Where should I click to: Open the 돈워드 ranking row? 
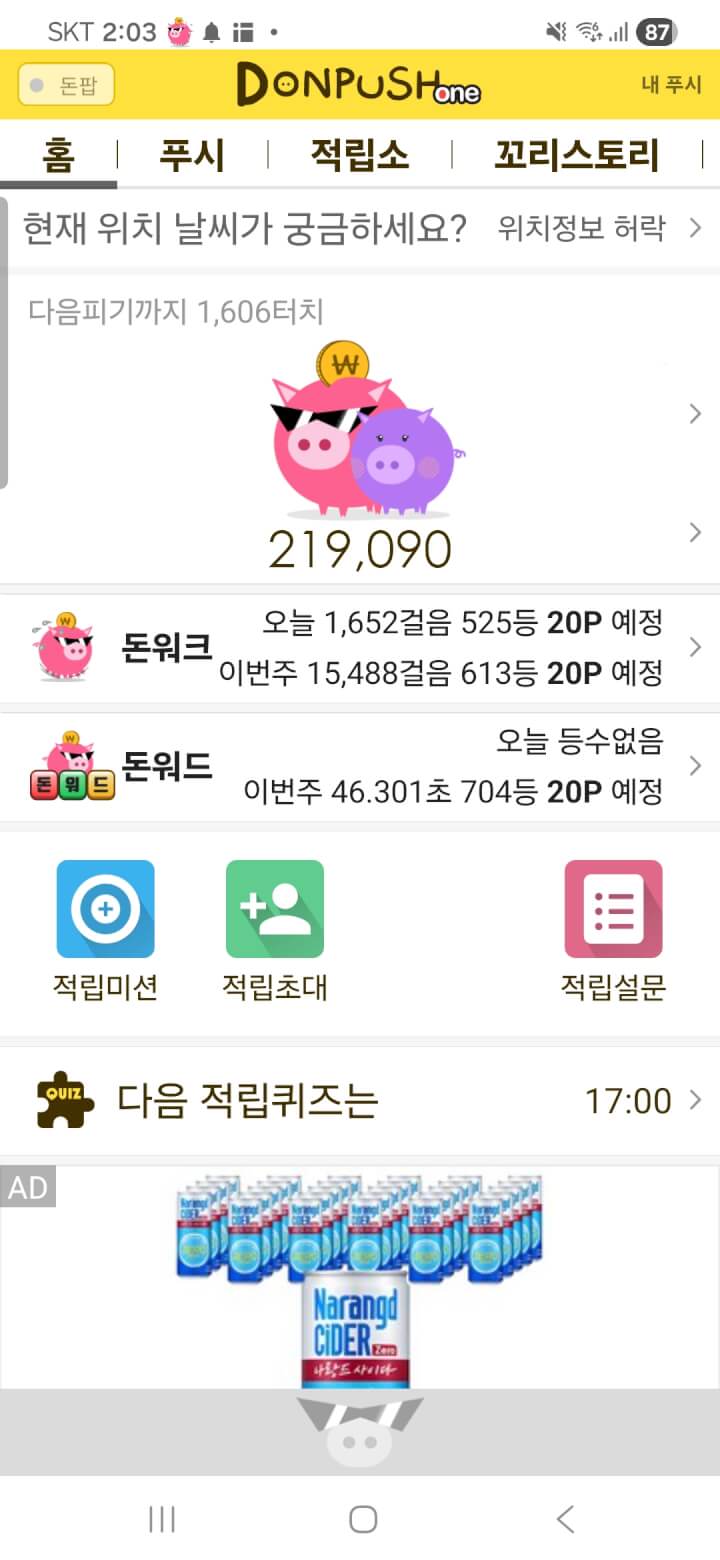pos(360,767)
